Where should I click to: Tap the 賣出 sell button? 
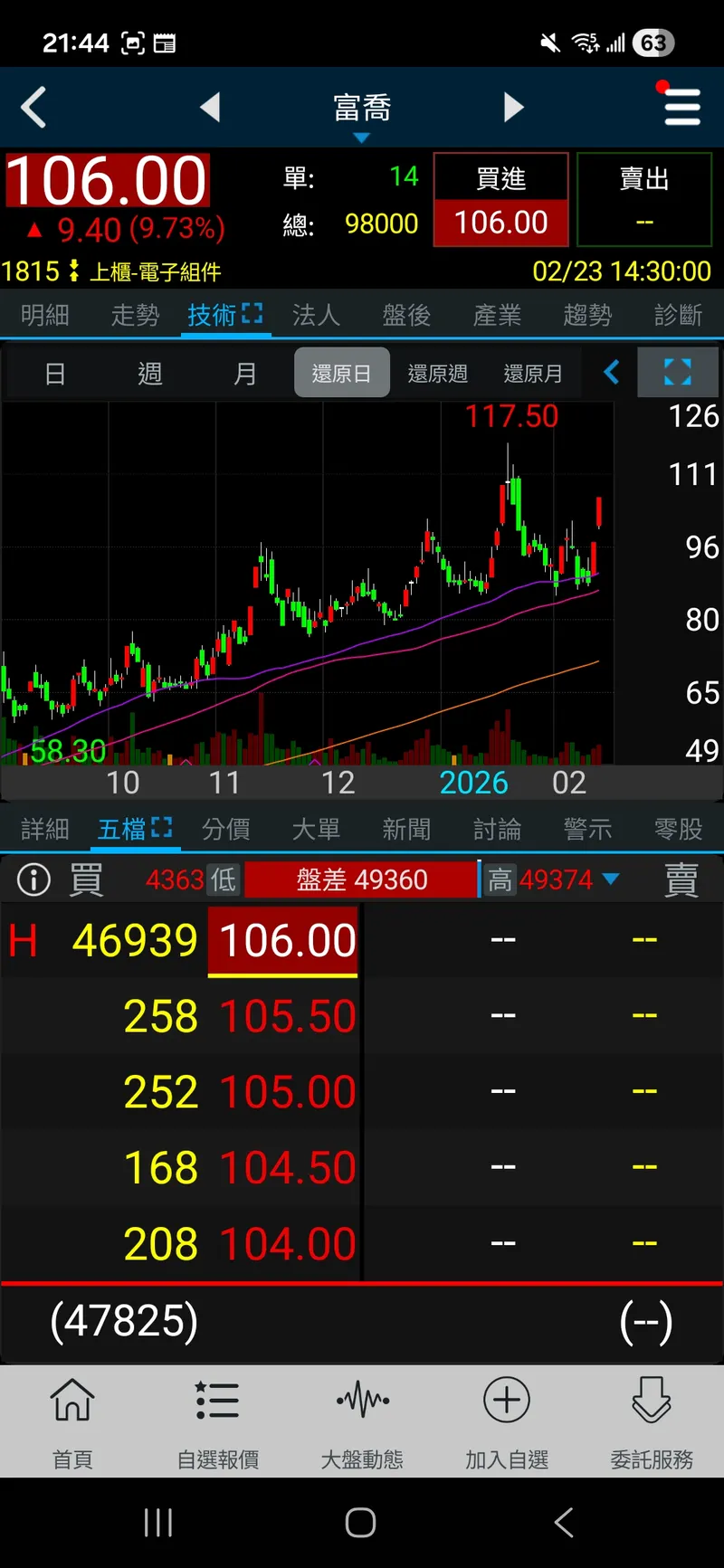pos(643,200)
